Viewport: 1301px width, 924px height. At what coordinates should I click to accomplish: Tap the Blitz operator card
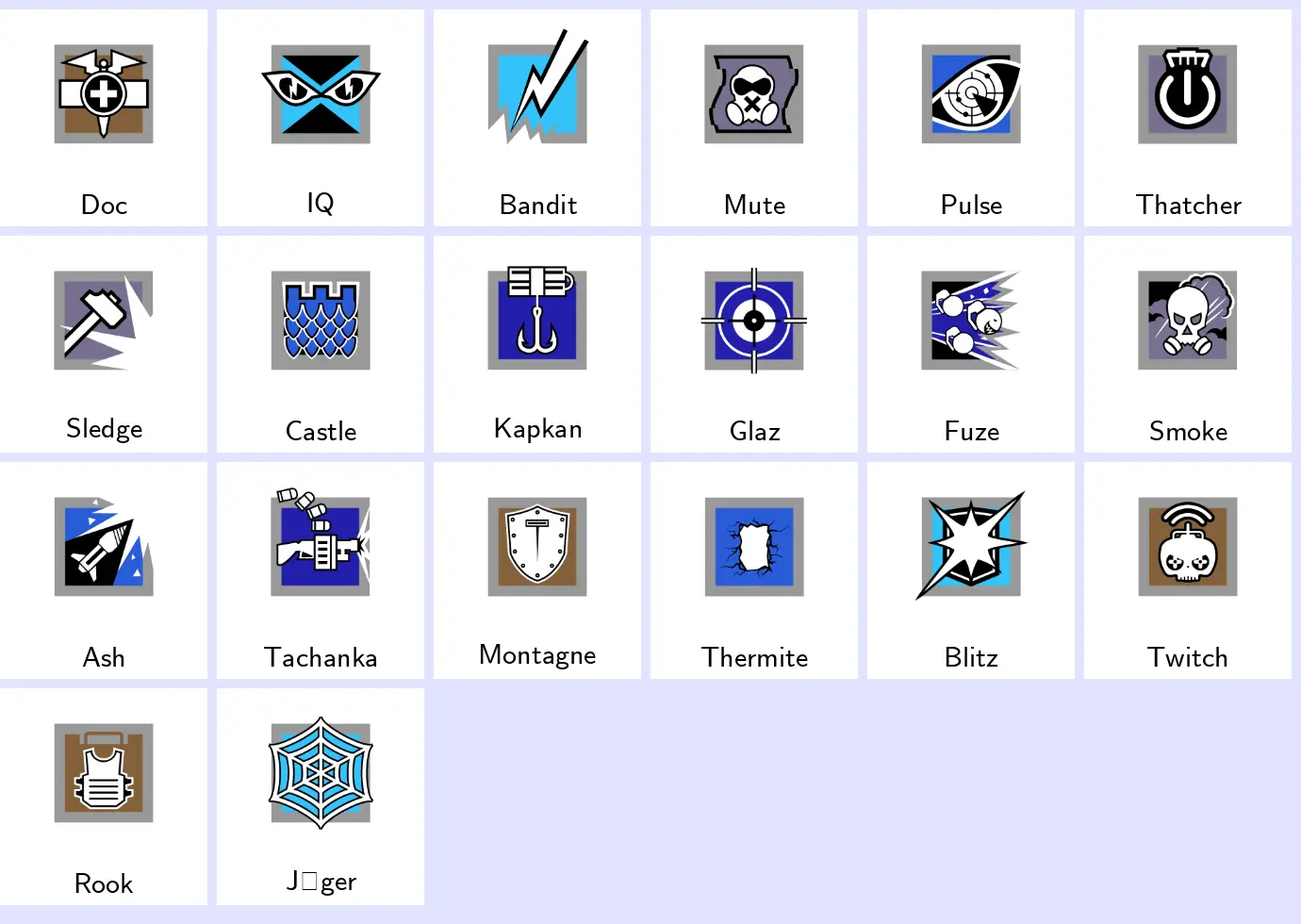[x=971, y=570]
